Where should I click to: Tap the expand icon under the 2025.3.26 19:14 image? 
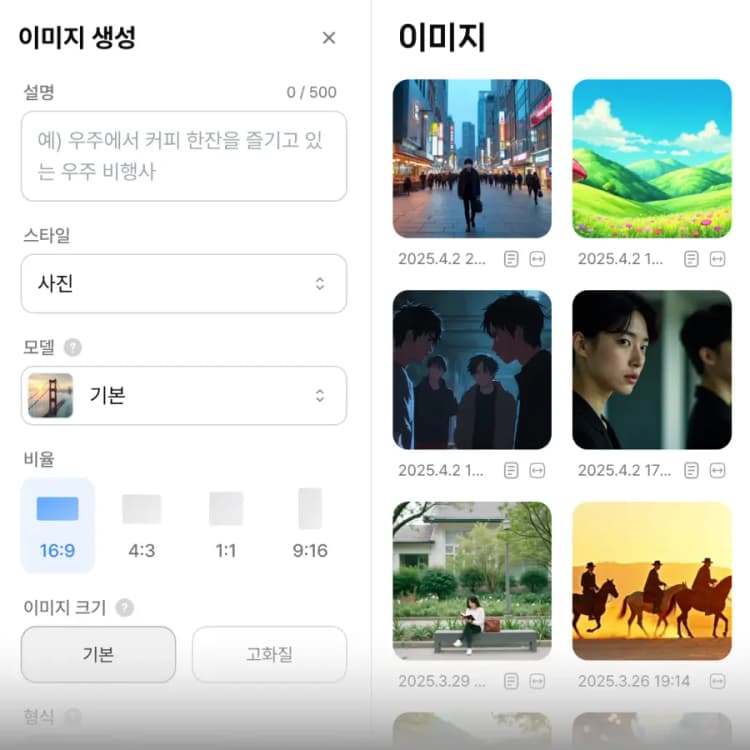(717, 681)
